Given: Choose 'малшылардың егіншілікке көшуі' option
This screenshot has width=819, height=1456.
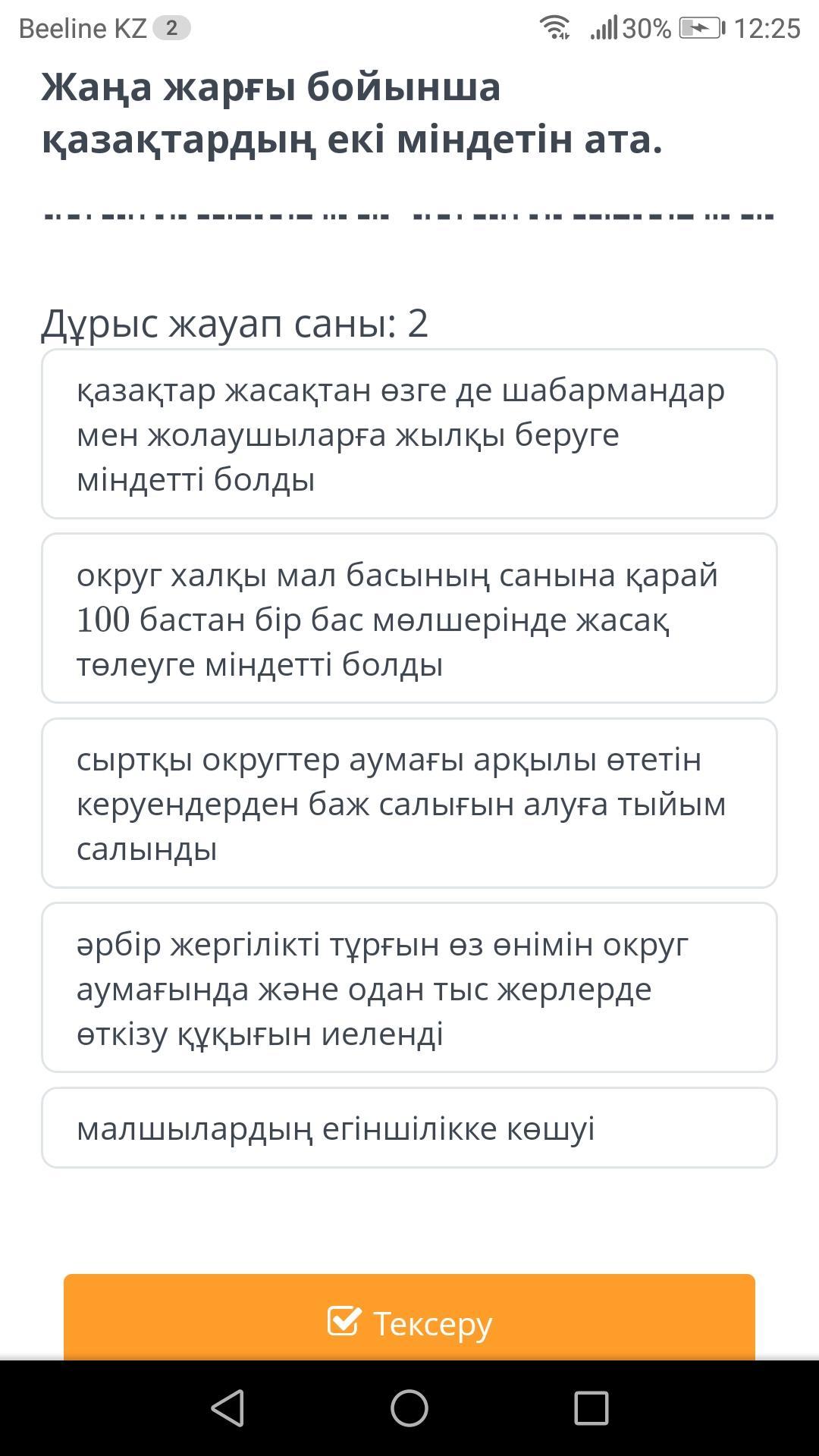Looking at the screenshot, I should (x=409, y=1128).
